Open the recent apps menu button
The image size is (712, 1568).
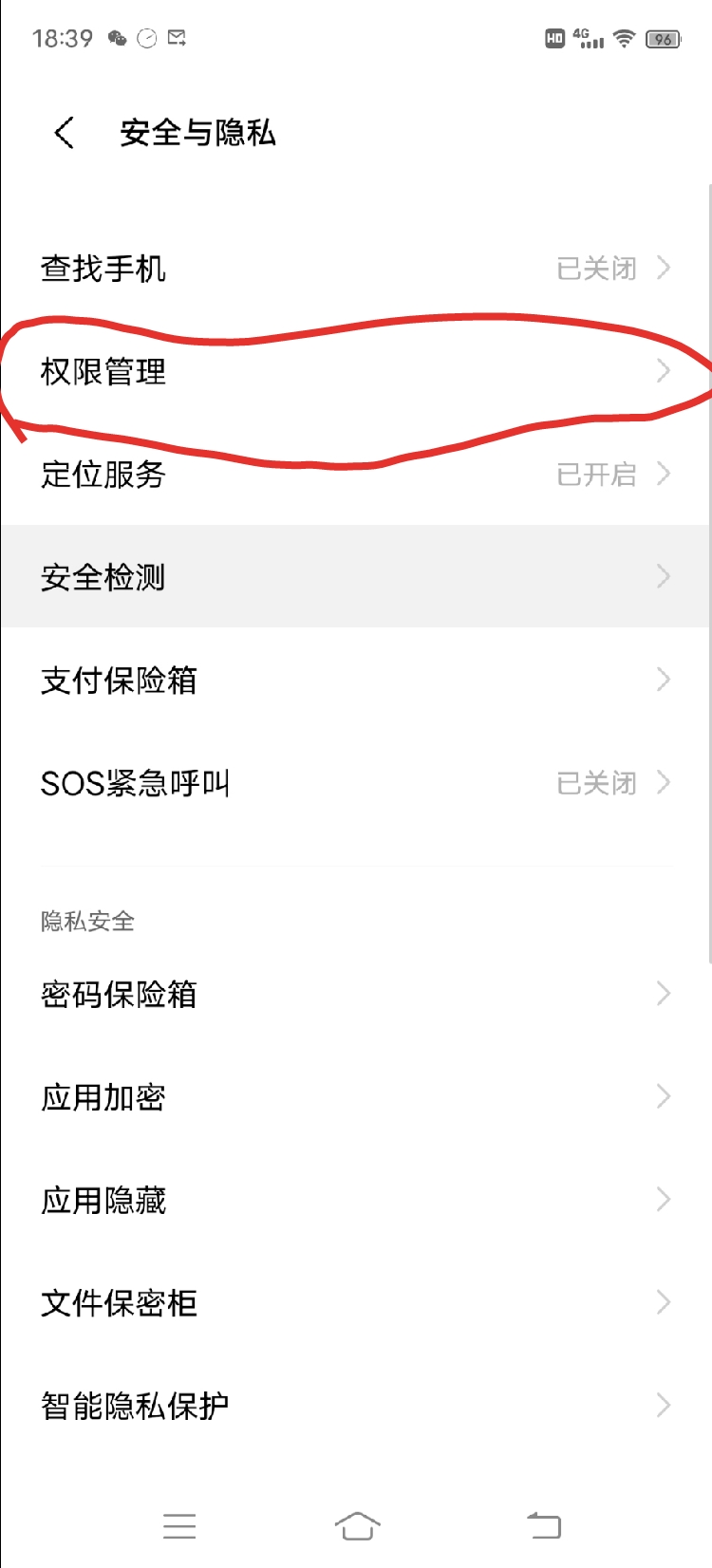(x=179, y=1525)
